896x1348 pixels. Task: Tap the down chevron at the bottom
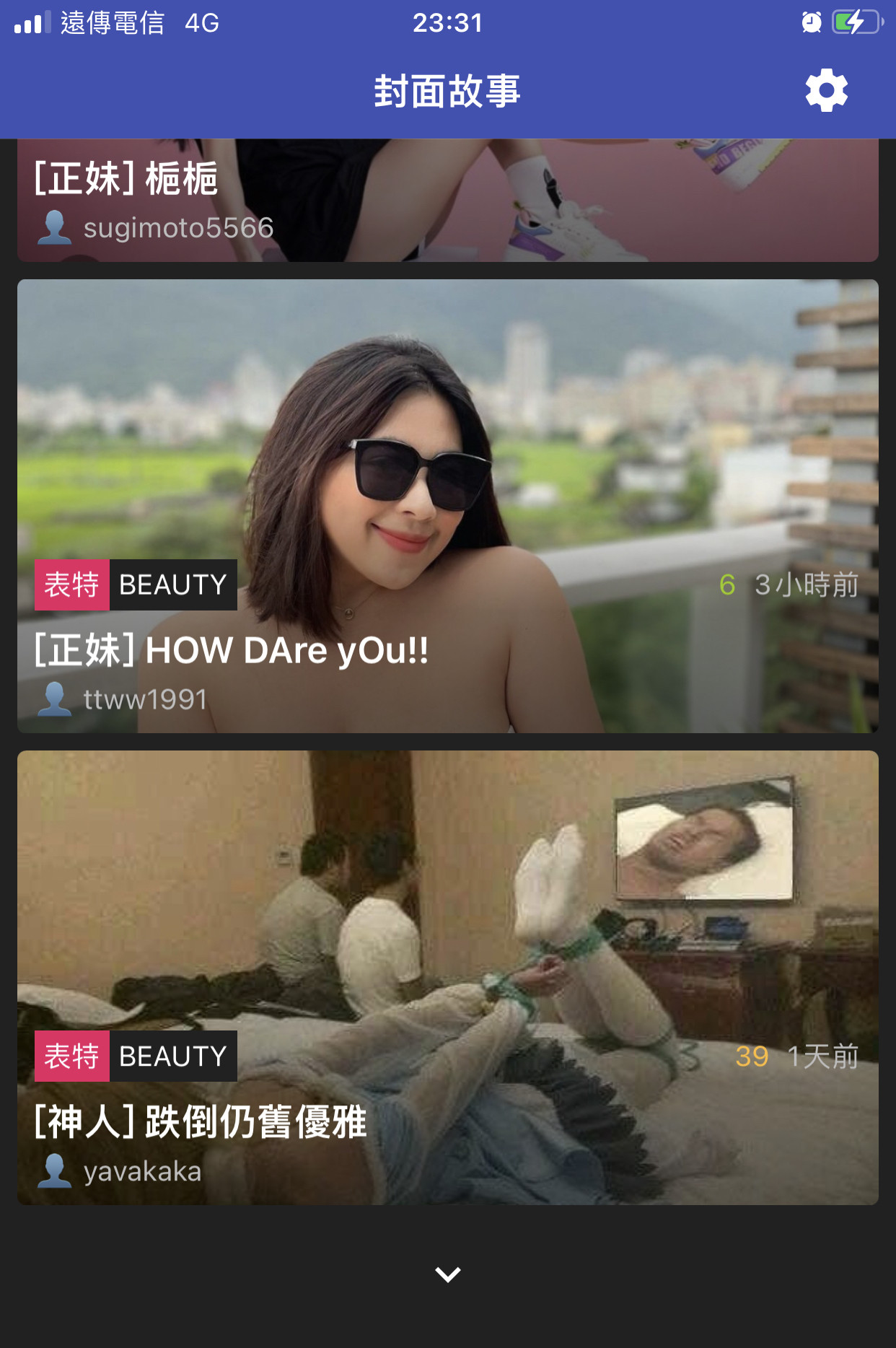pyautogui.click(x=447, y=1274)
